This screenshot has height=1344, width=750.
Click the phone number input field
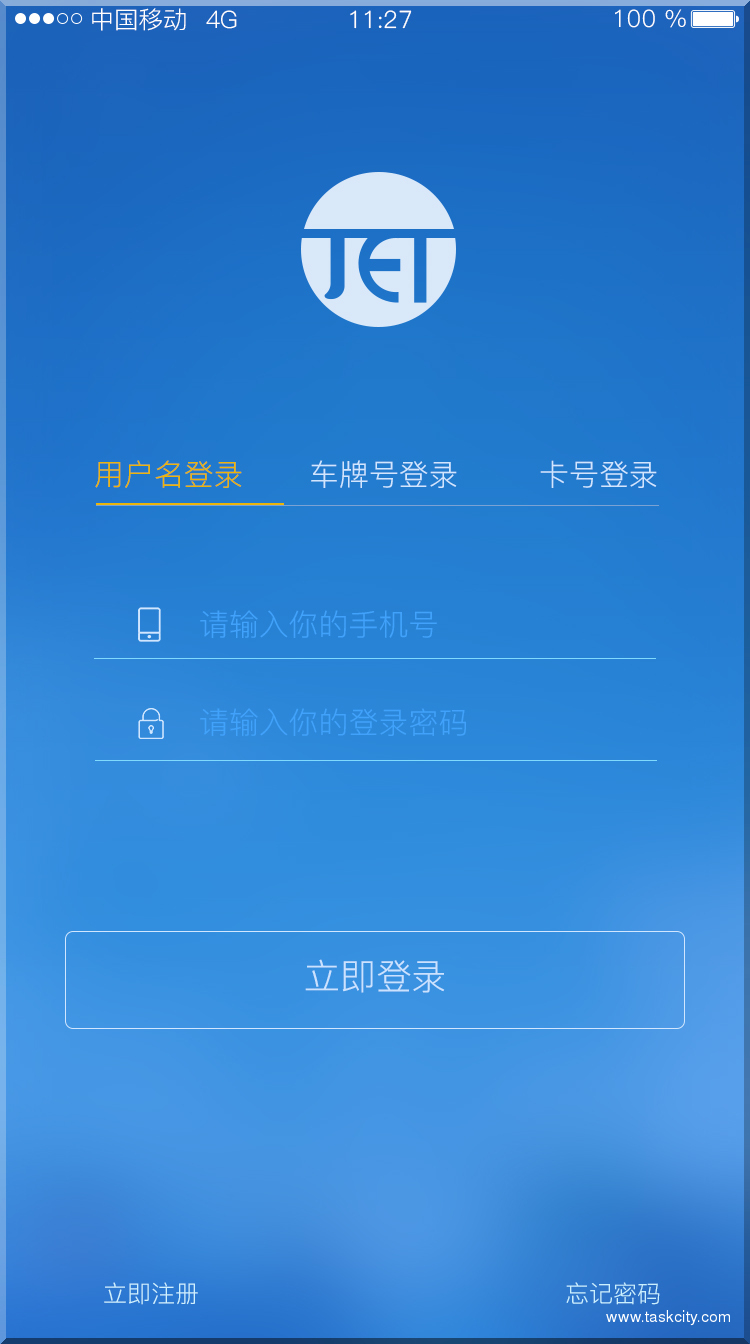coord(400,622)
